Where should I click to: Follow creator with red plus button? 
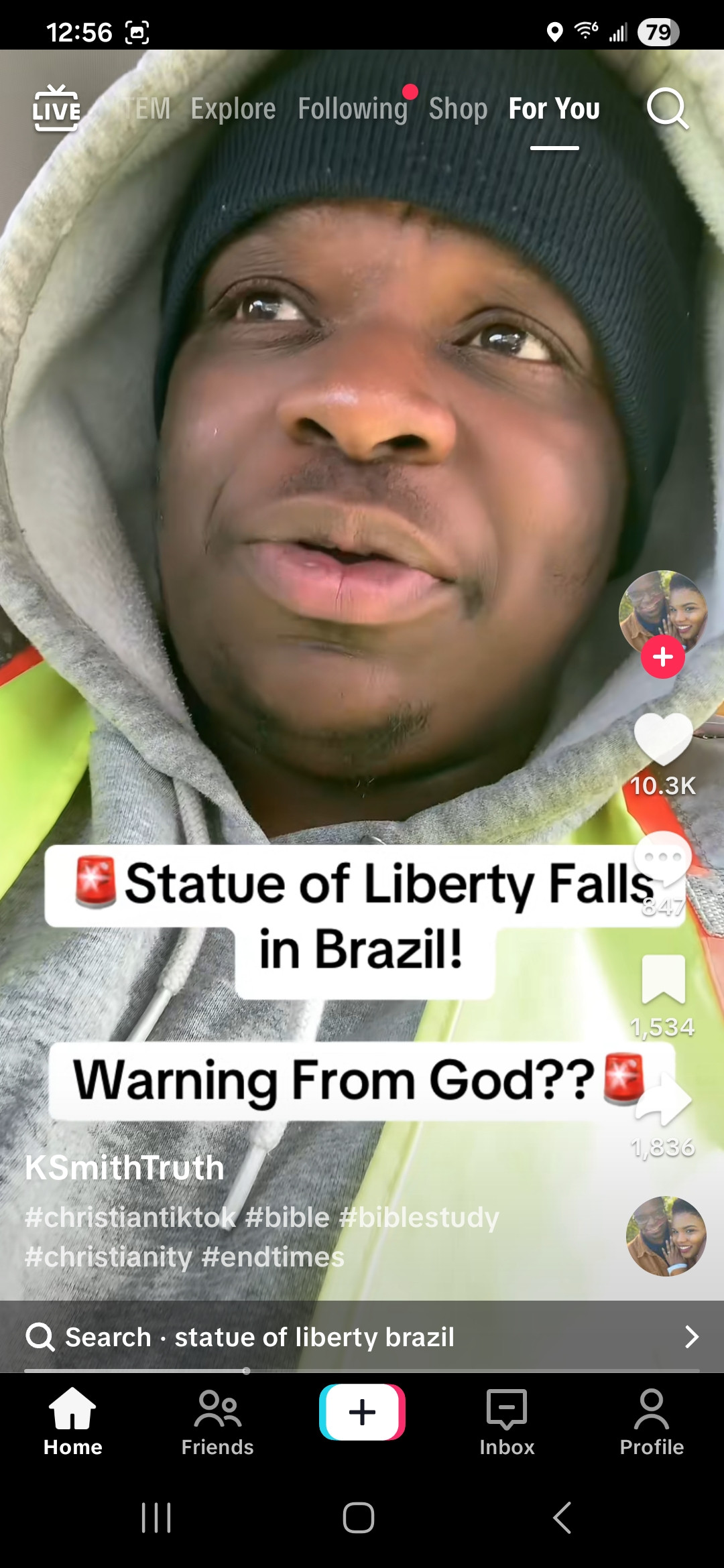[662, 657]
